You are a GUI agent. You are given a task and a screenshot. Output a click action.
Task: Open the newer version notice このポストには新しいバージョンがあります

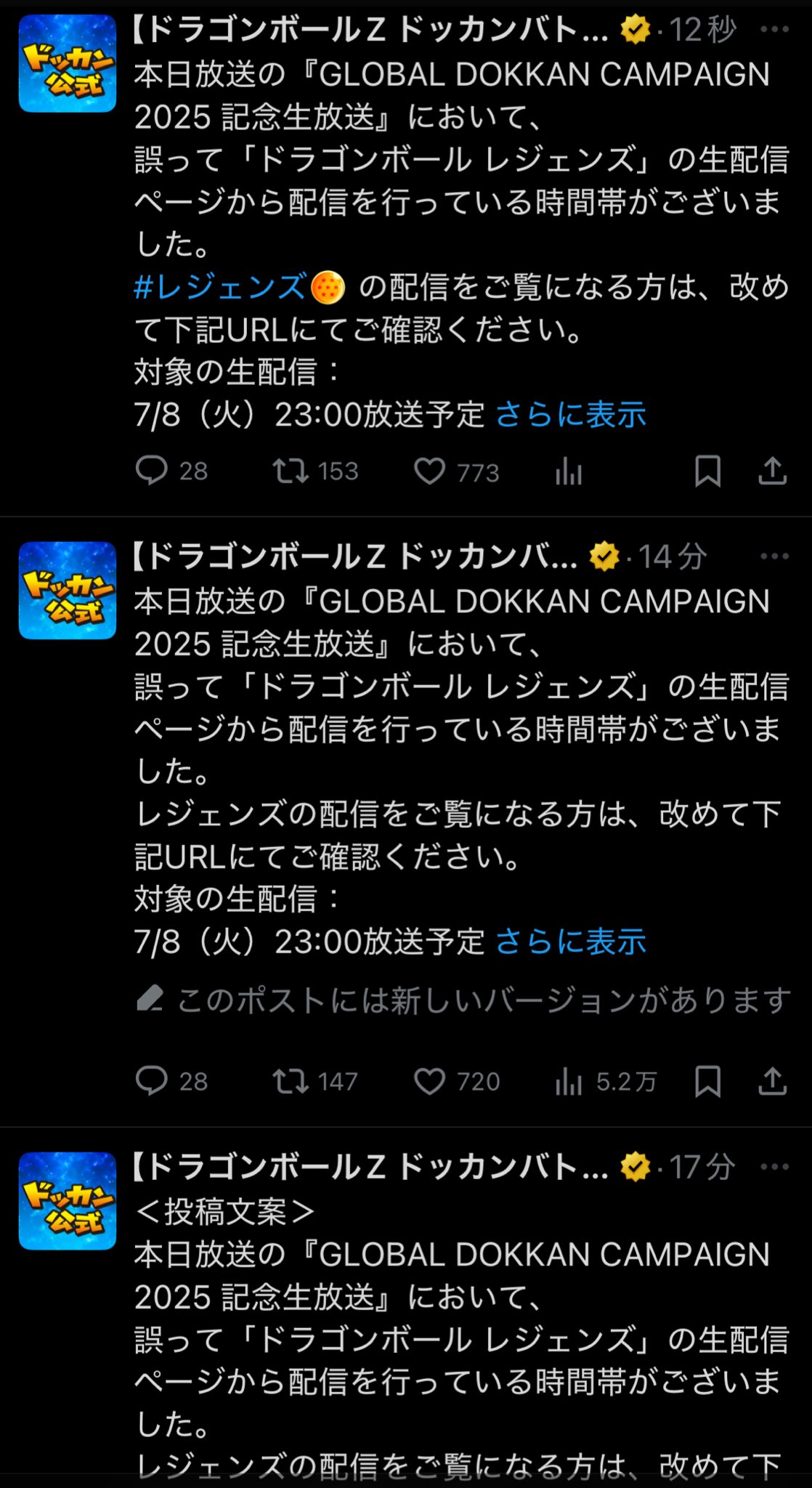coord(465,1000)
